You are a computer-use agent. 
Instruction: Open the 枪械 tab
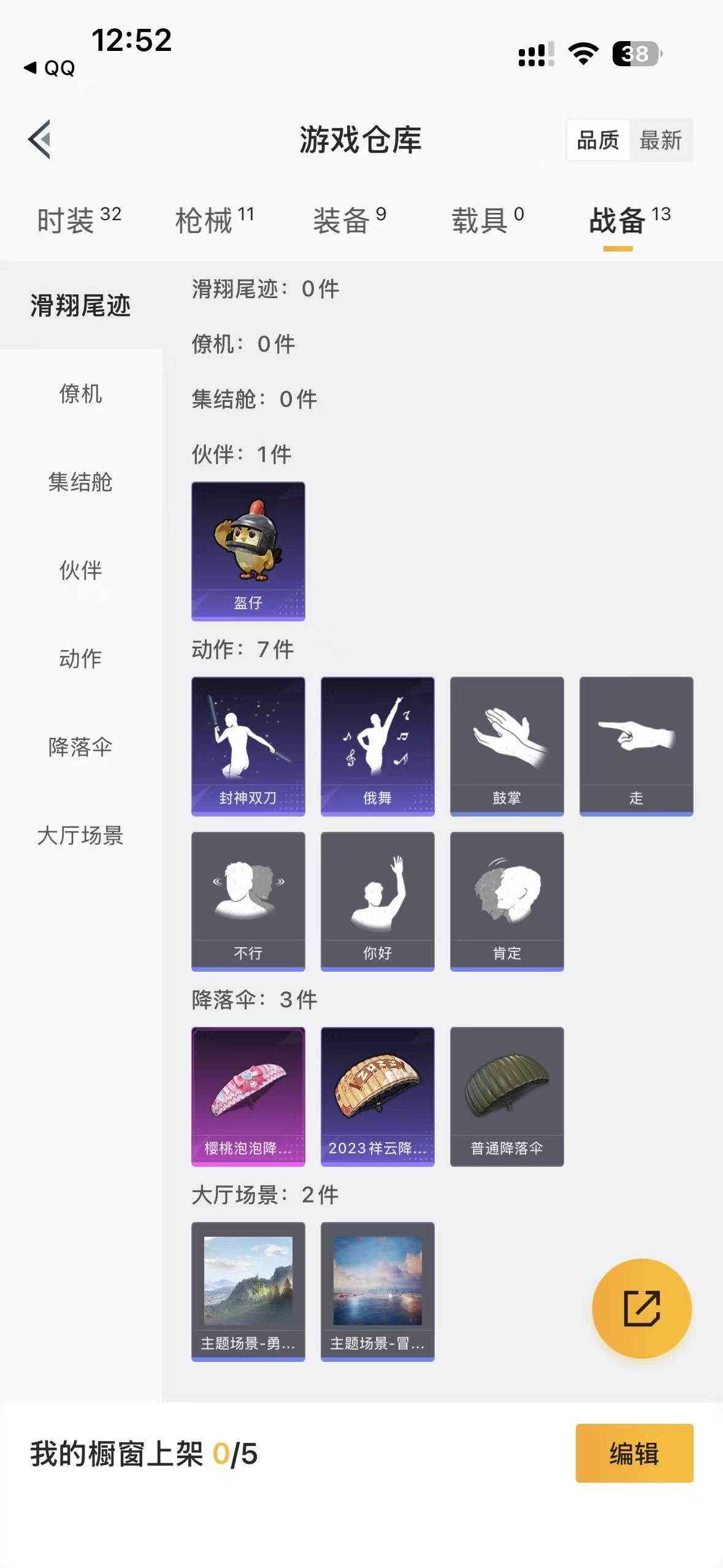tap(214, 220)
